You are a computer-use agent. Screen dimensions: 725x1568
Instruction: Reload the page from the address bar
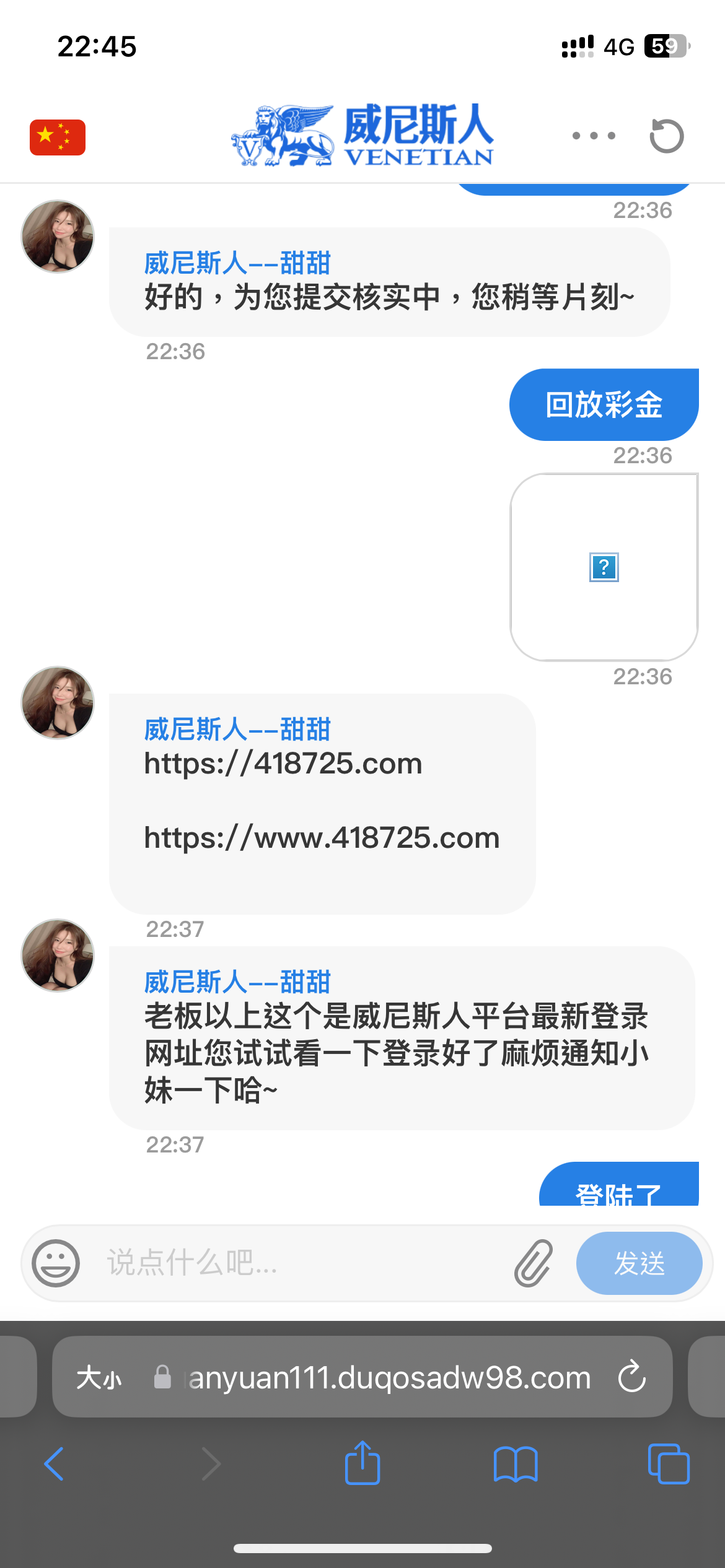(x=632, y=1377)
